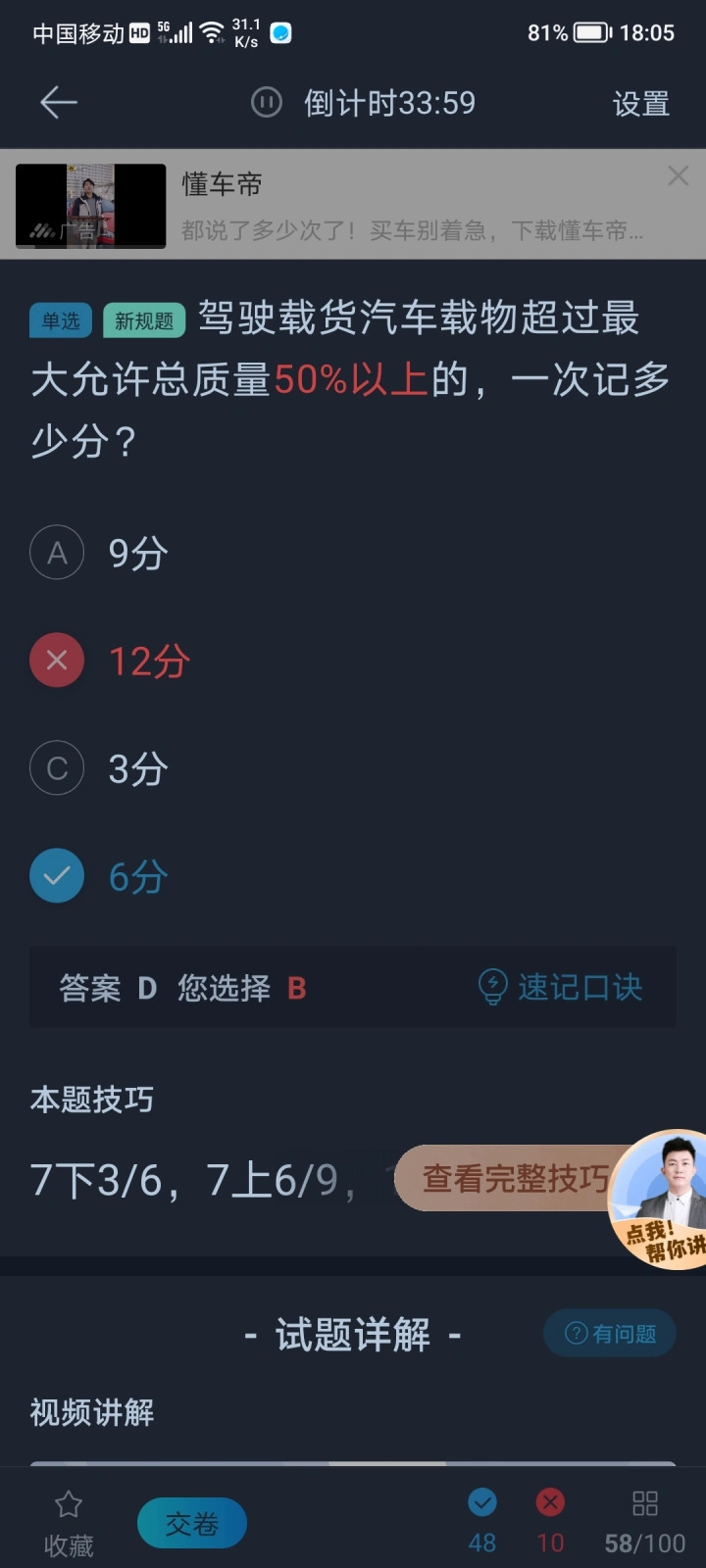
Task: Close the 懂车帝 ad banner
Action: [678, 176]
